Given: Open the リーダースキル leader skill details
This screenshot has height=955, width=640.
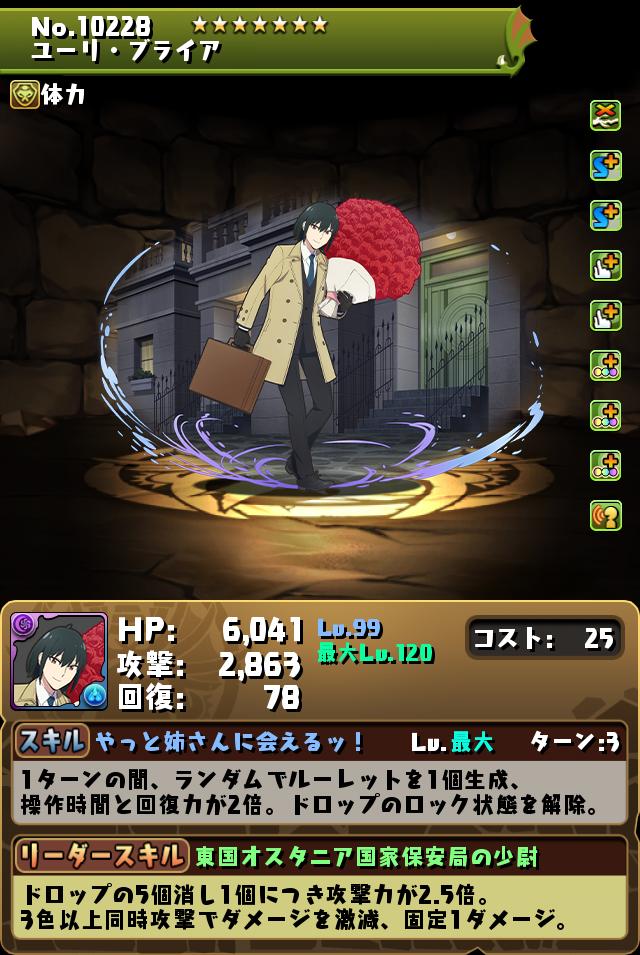Looking at the screenshot, I should pyautogui.click(x=100, y=855).
